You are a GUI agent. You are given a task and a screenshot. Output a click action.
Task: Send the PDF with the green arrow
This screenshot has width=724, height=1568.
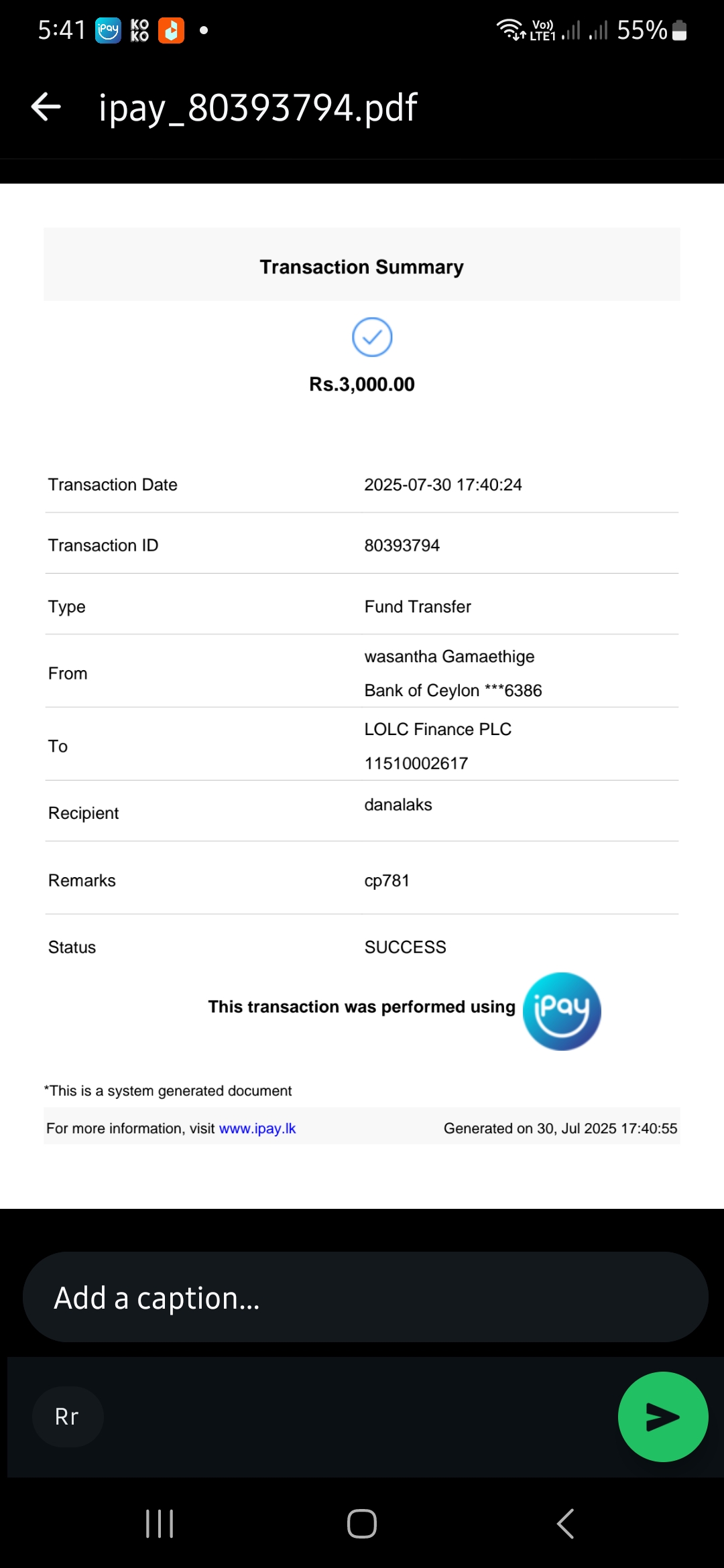coord(662,1417)
